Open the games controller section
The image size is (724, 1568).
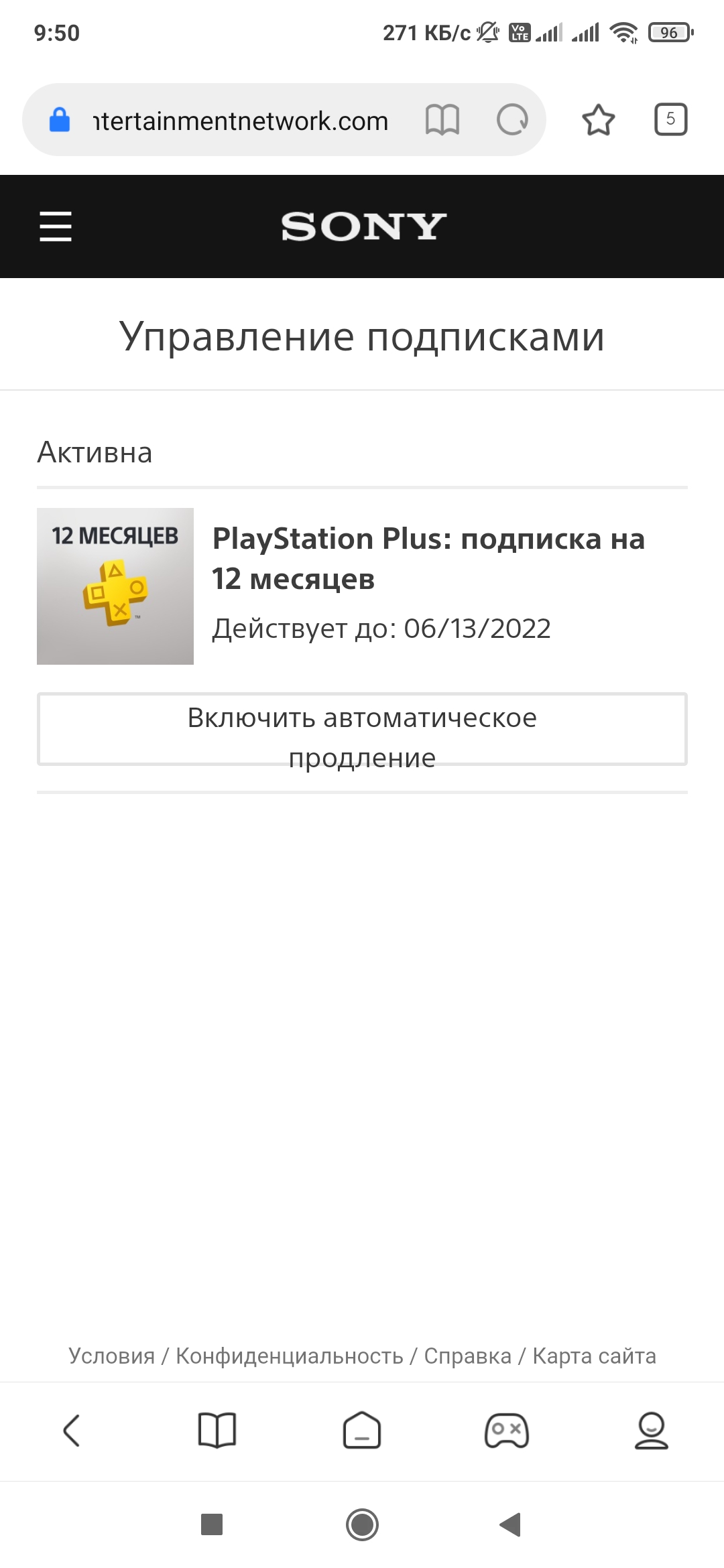coord(507,1431)
